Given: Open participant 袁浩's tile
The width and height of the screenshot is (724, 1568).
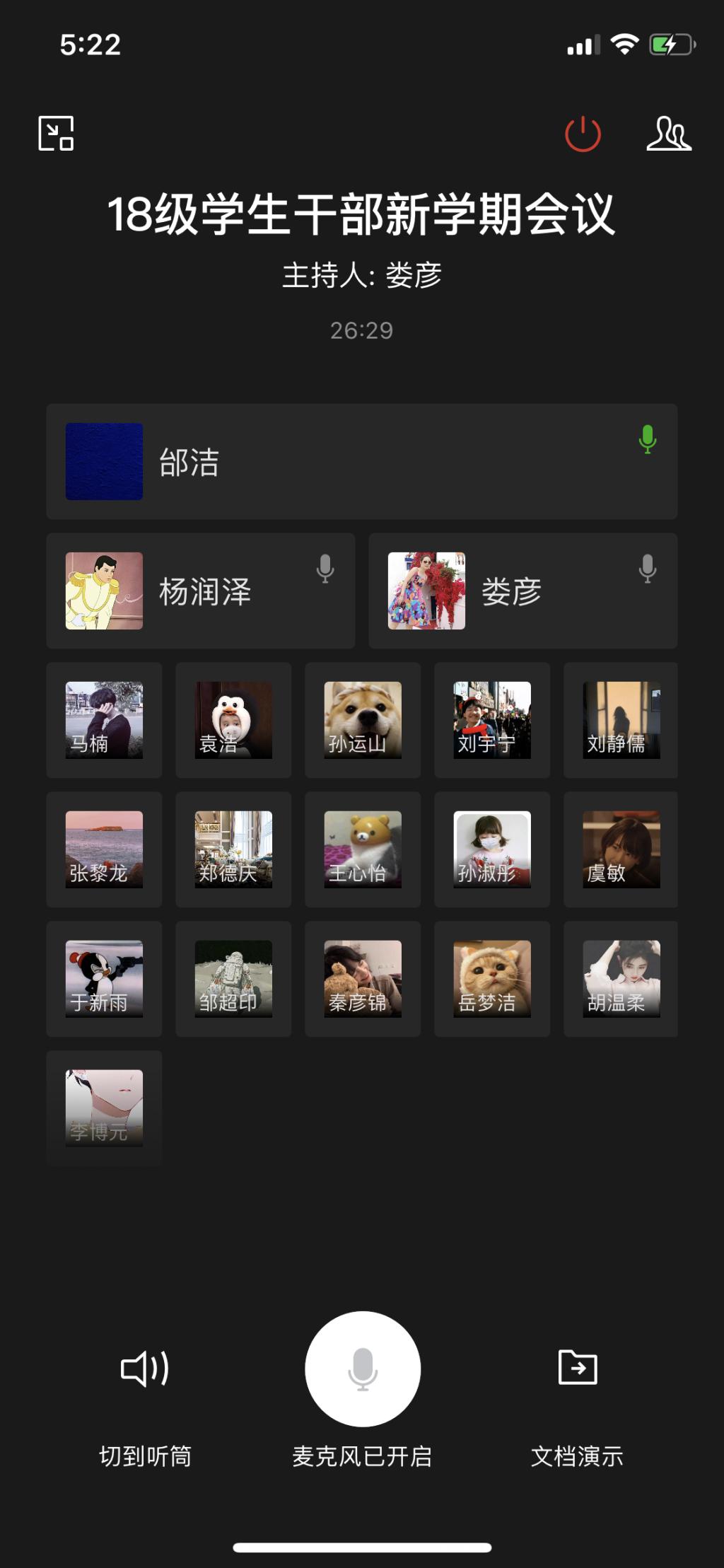Looking at the screenshot, I should click(x=233, y=720).
